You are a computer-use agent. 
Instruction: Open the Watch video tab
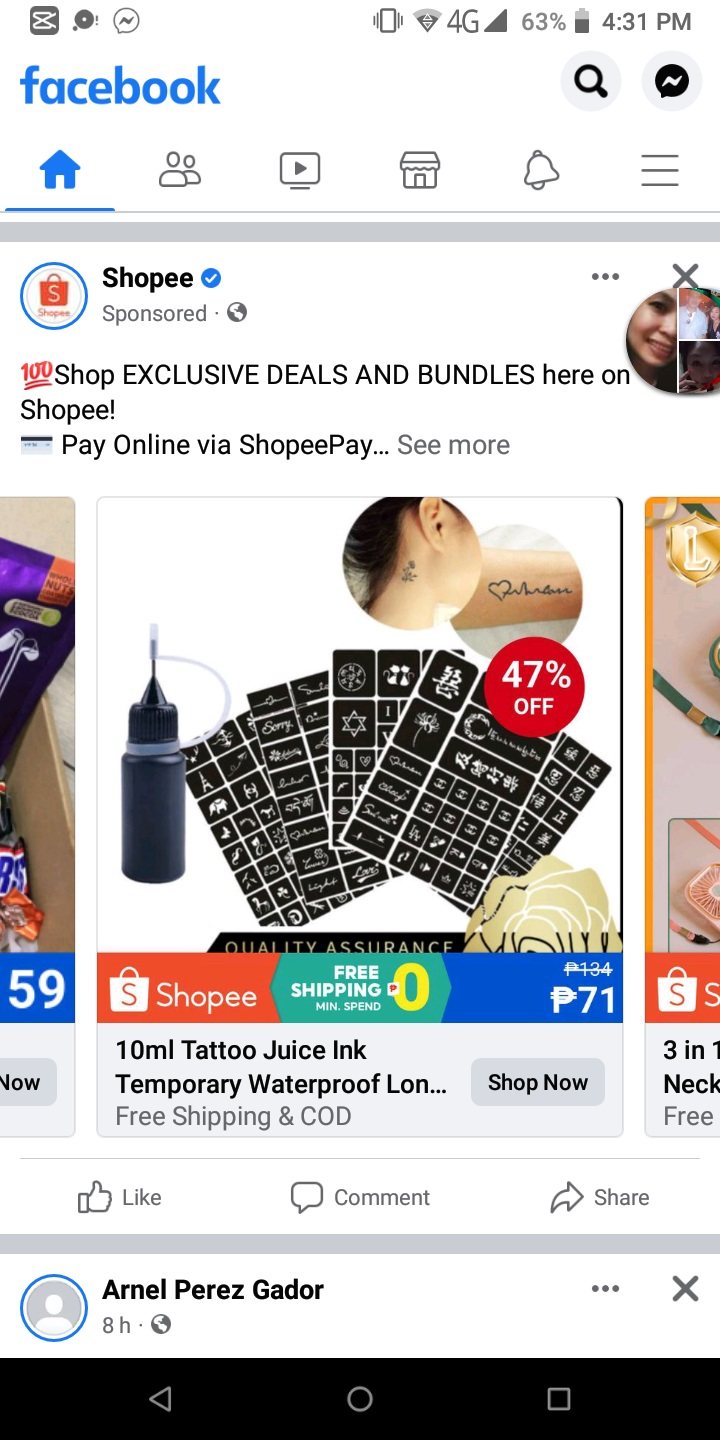coord(300,170)
